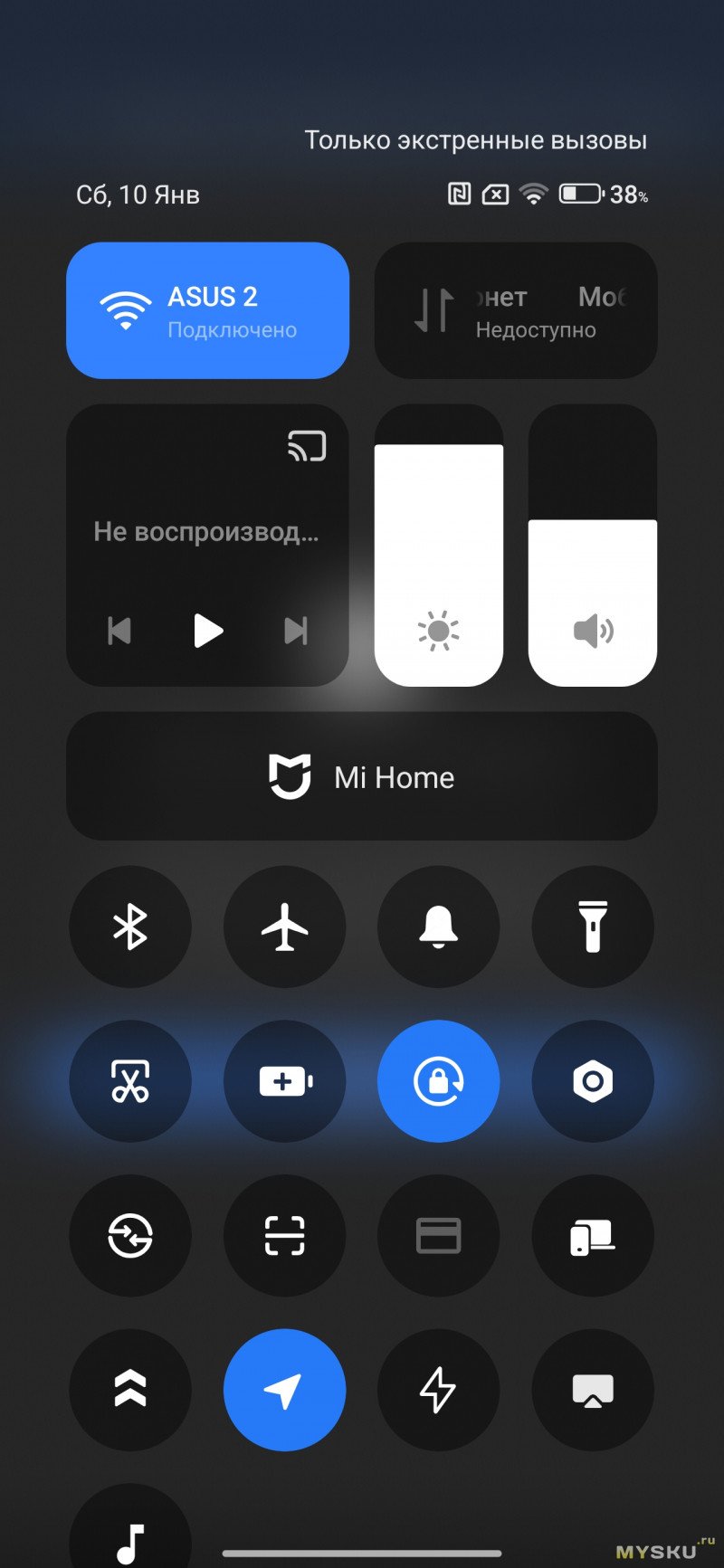
Task: Enable airplane mode
Action: [x=284, y=927]
